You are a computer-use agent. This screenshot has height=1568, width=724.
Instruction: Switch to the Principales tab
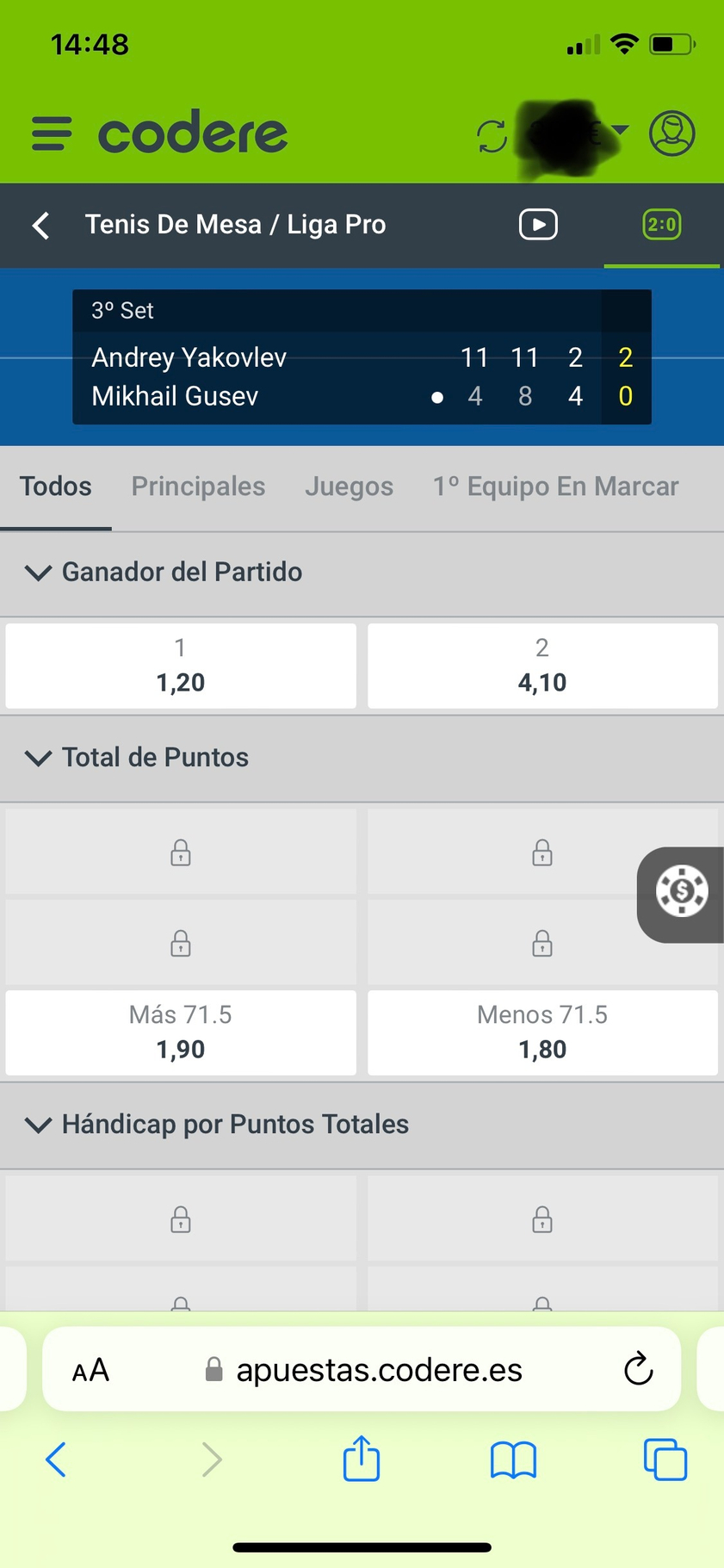point(198,487)
